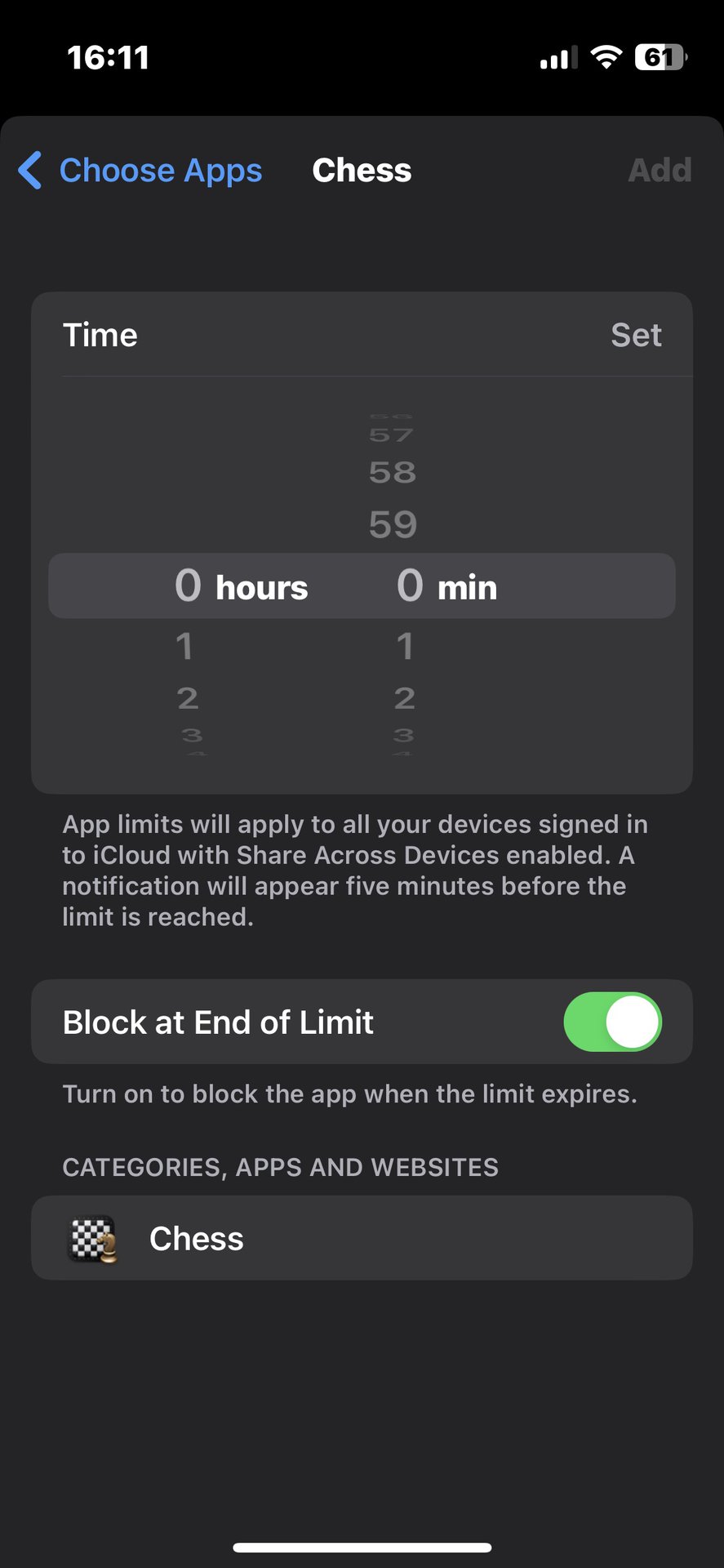Select 1 in the hours picker

click(x=184, y=647)
